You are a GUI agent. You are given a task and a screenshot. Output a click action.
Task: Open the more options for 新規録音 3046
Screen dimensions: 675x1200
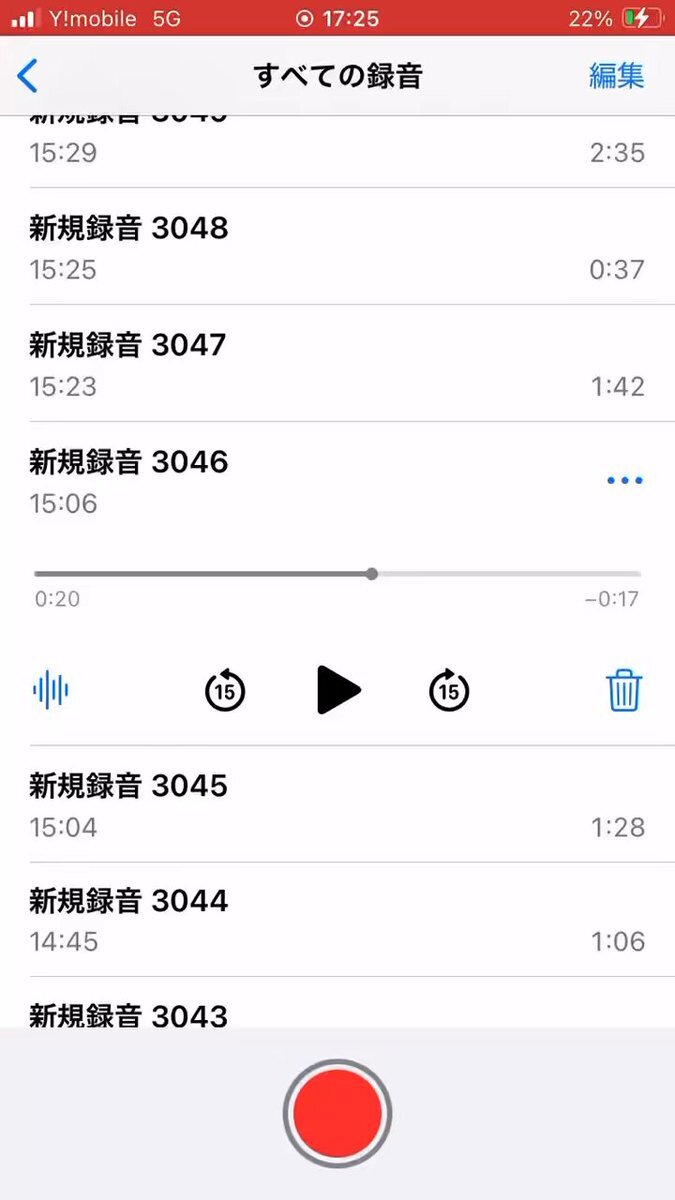pos(625,481)
